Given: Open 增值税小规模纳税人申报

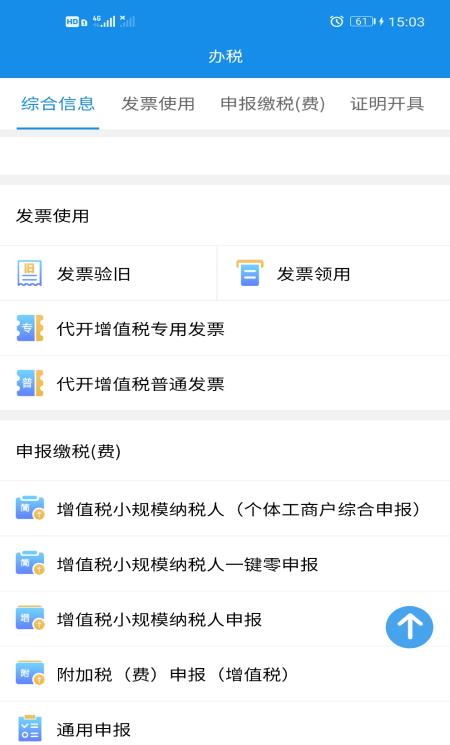Looking at the screenshot, I should pyautogui.click(x=225, y=619).
